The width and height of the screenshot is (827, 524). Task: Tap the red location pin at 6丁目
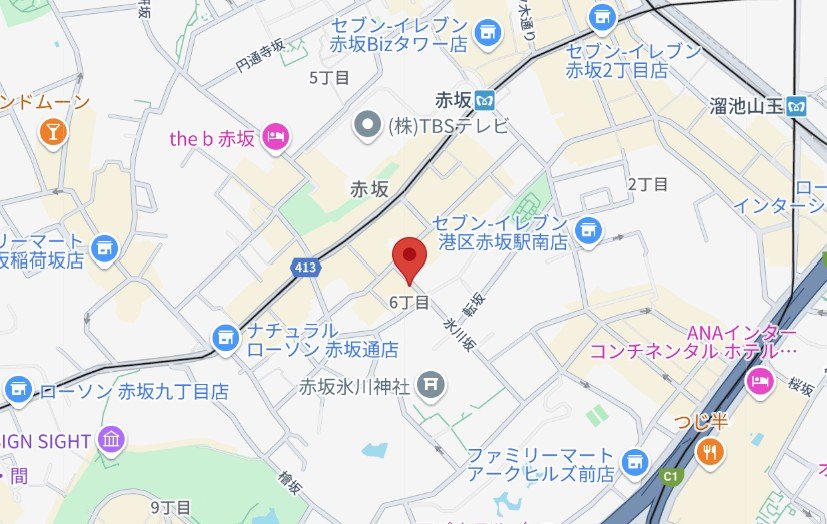pos(409,257)
